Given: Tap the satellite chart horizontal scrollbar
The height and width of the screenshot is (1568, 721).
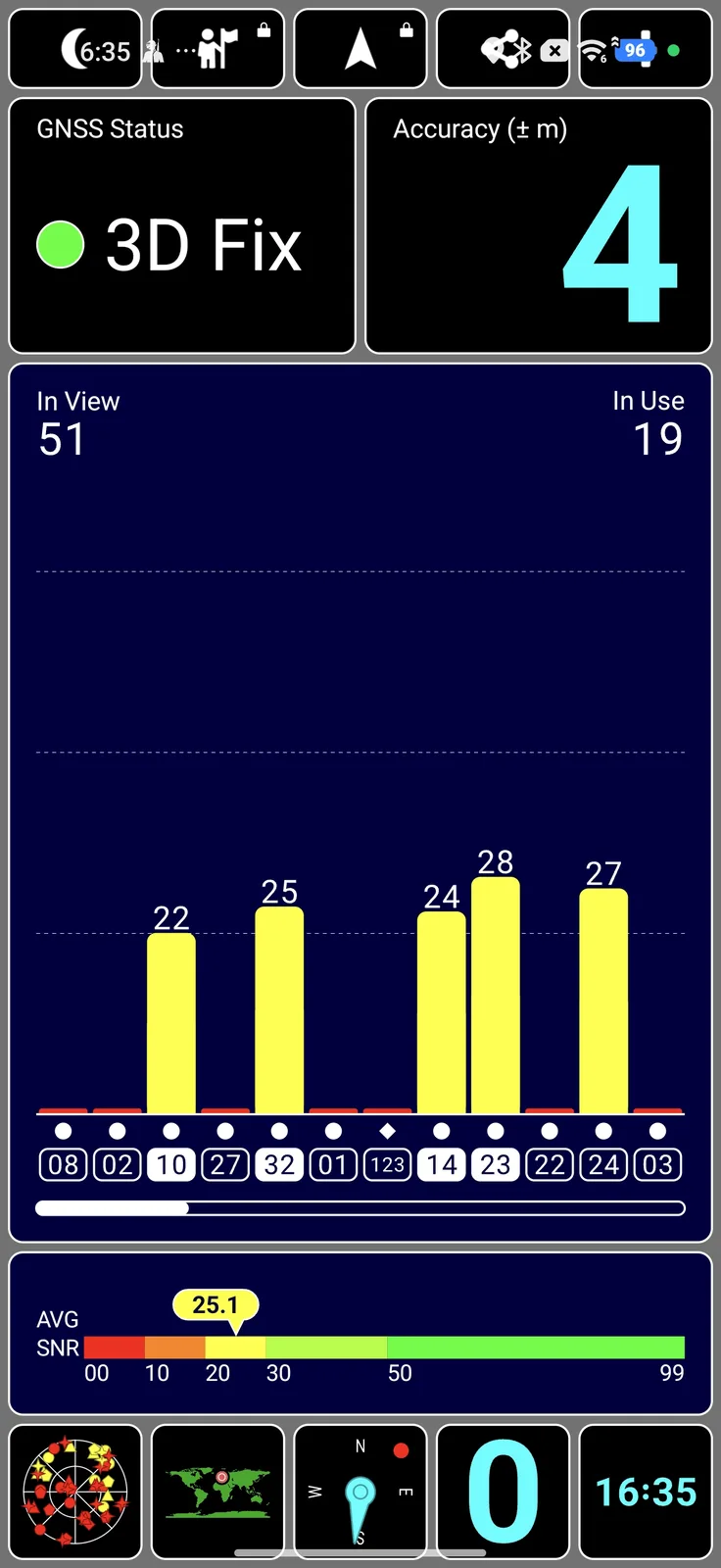Looking at the screenshot, I should coord(360,1208).
